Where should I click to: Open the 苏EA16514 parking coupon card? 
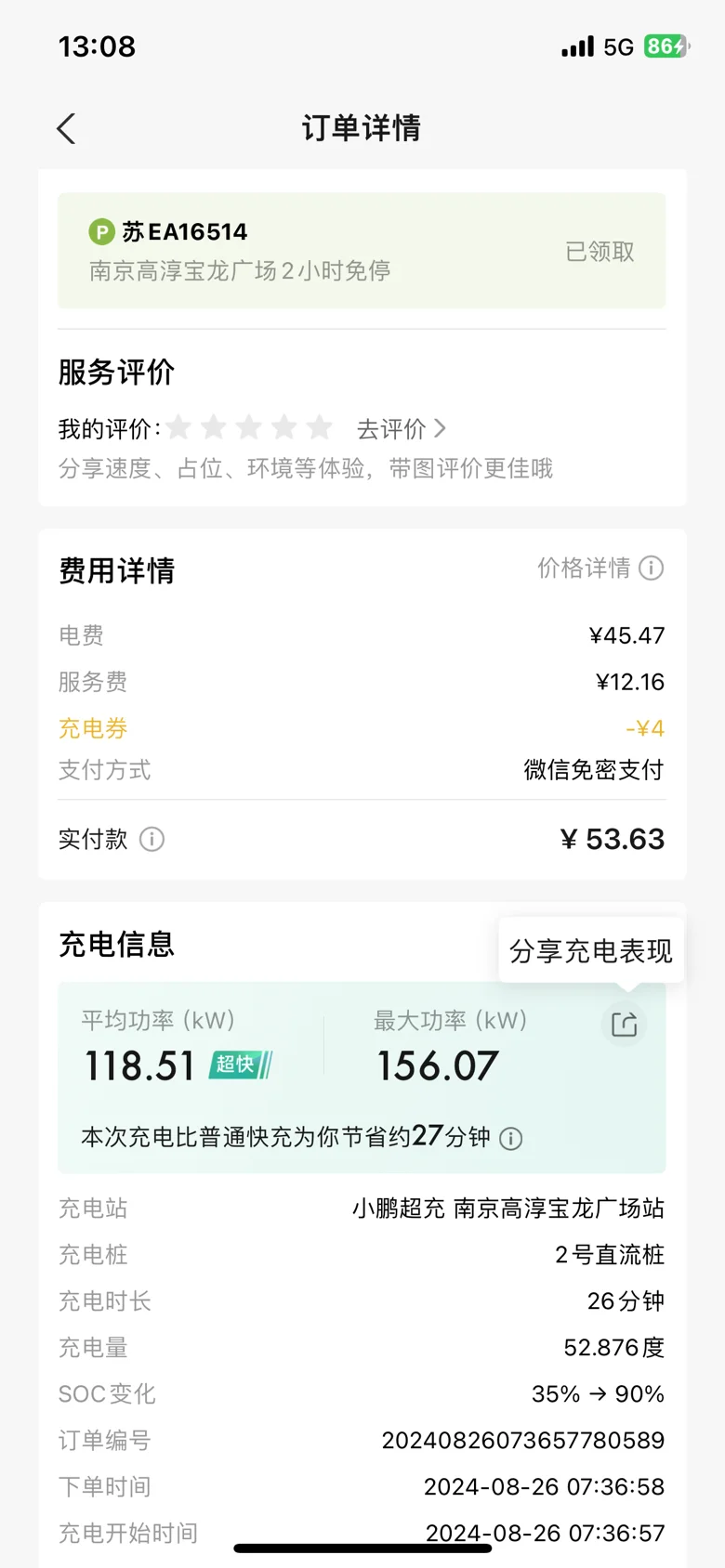[x=362, y=251]
